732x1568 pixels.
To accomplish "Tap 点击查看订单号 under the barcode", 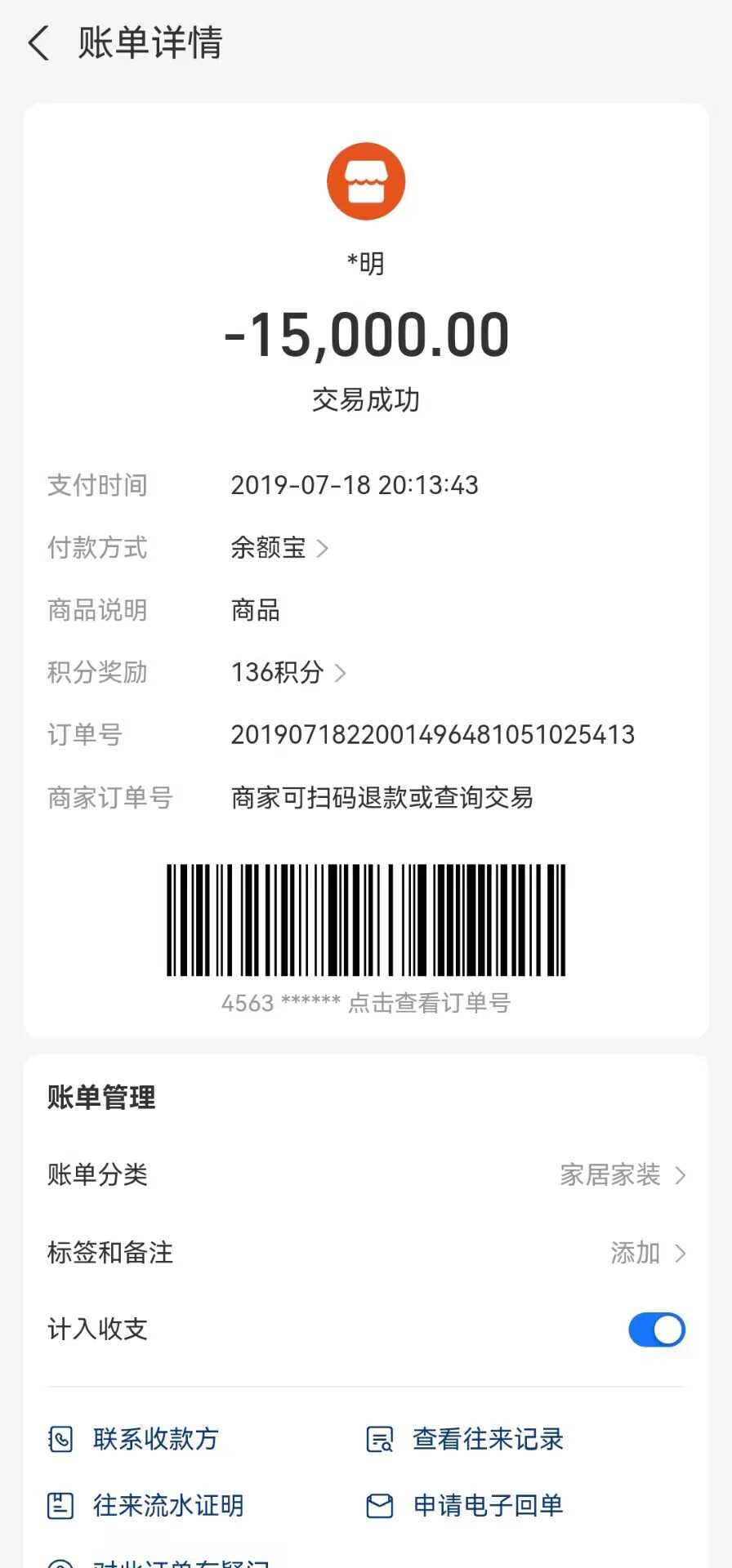I will [428, 1003].
